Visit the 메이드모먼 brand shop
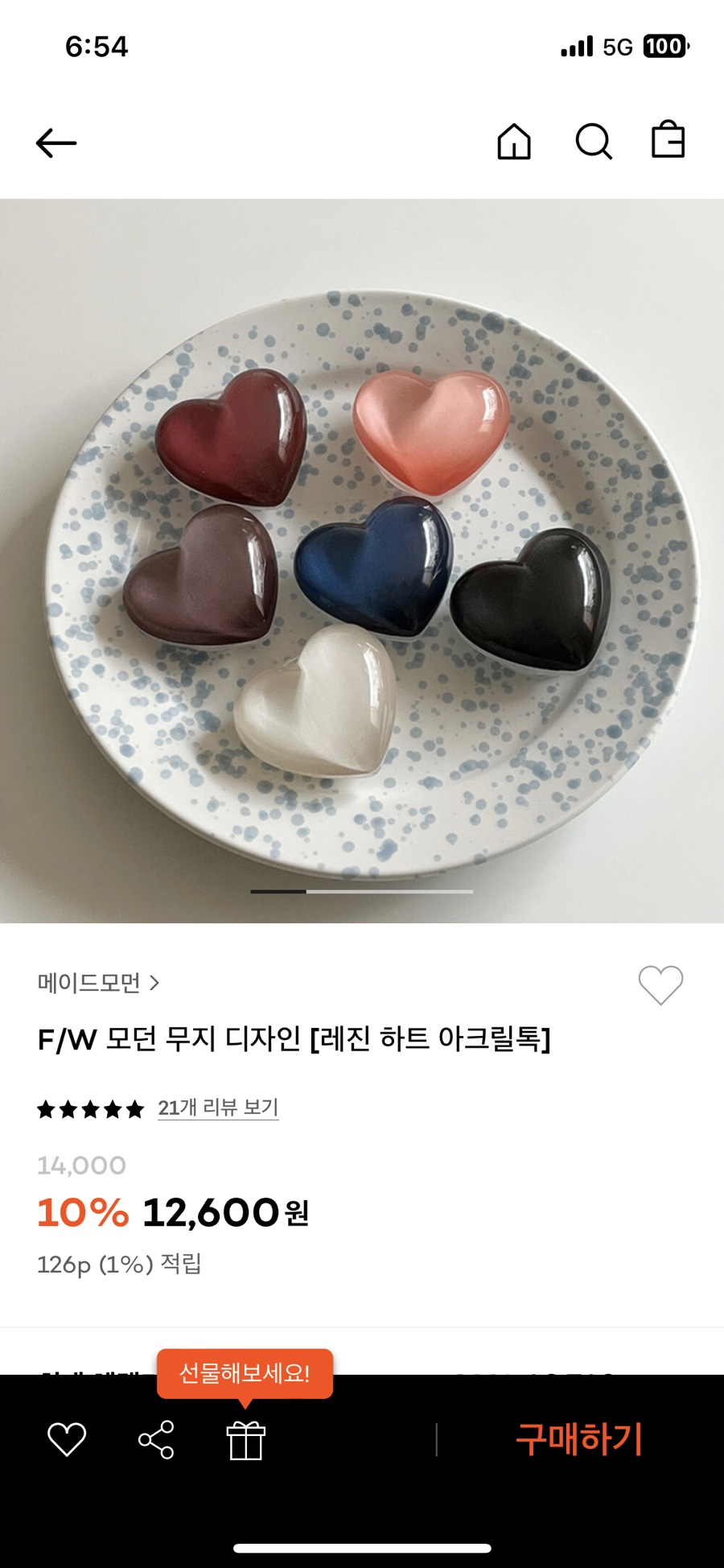724x1568 pixels. tap(98, 983)
